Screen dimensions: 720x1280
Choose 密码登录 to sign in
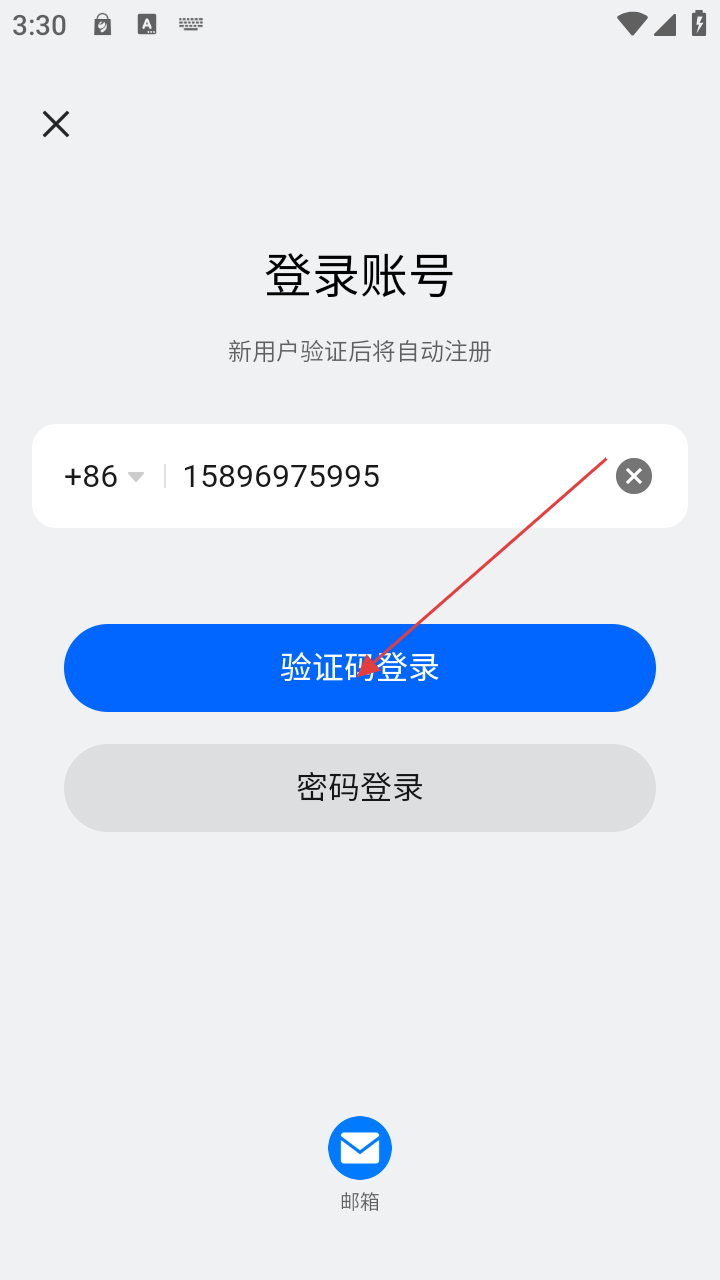360,788
